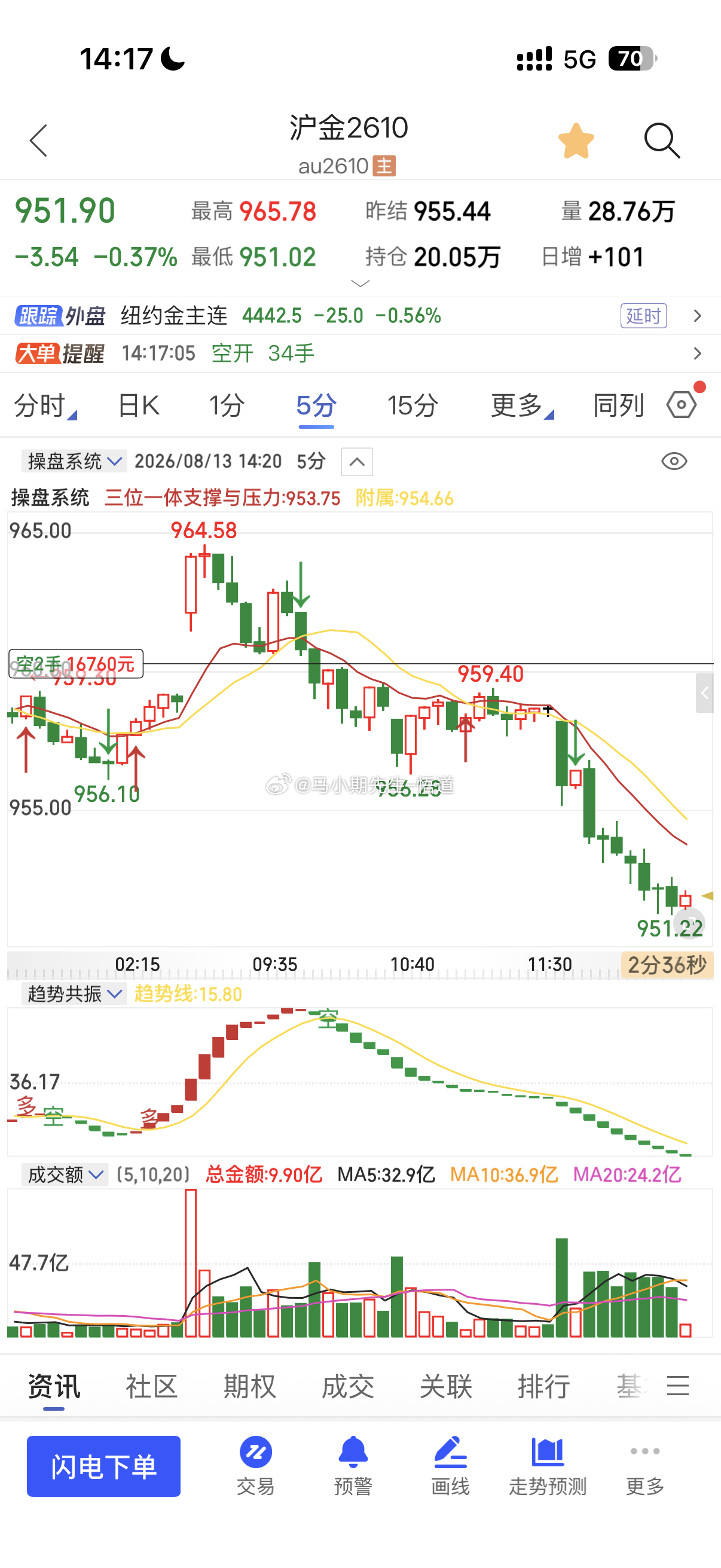The height and width of the screenshot is (1568, 721).
Task: Open 走势预测 trend forecast
Action: tap(548, 1466)
